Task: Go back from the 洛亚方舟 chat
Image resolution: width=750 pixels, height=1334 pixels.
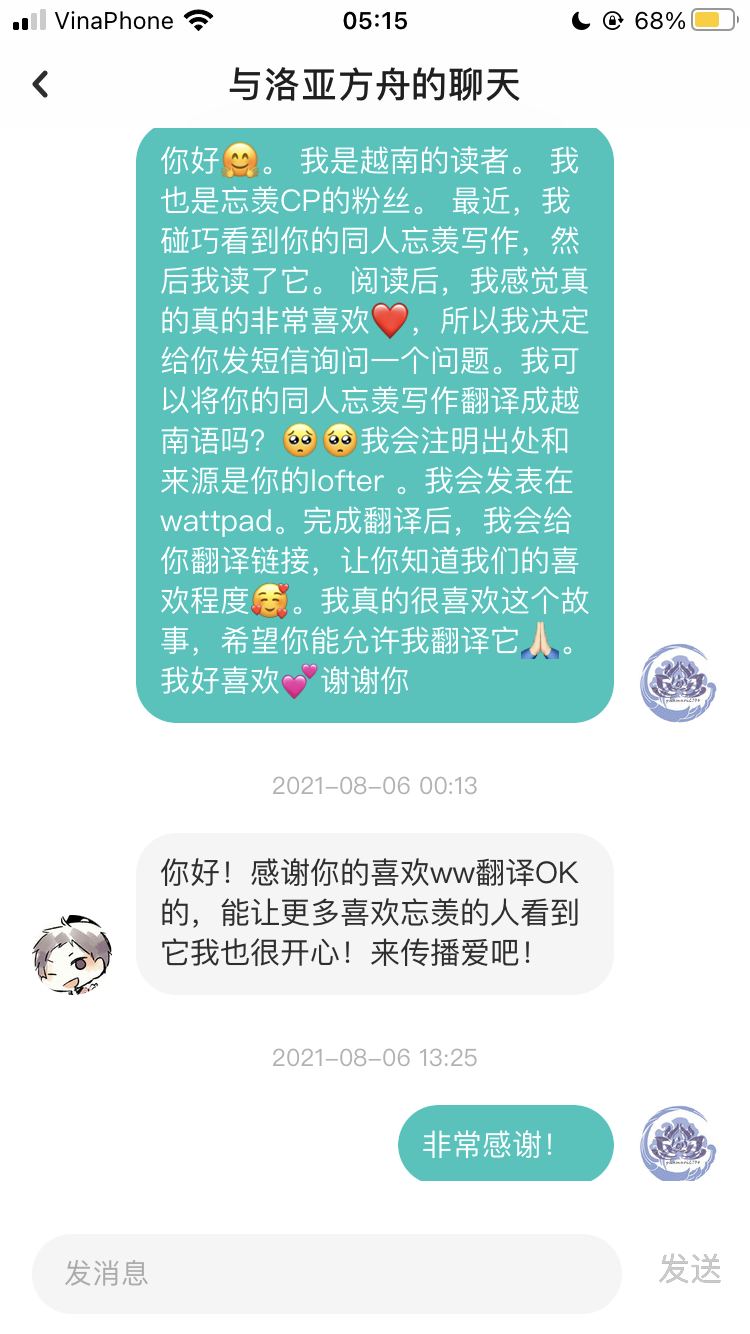Action: pos(41,84)
